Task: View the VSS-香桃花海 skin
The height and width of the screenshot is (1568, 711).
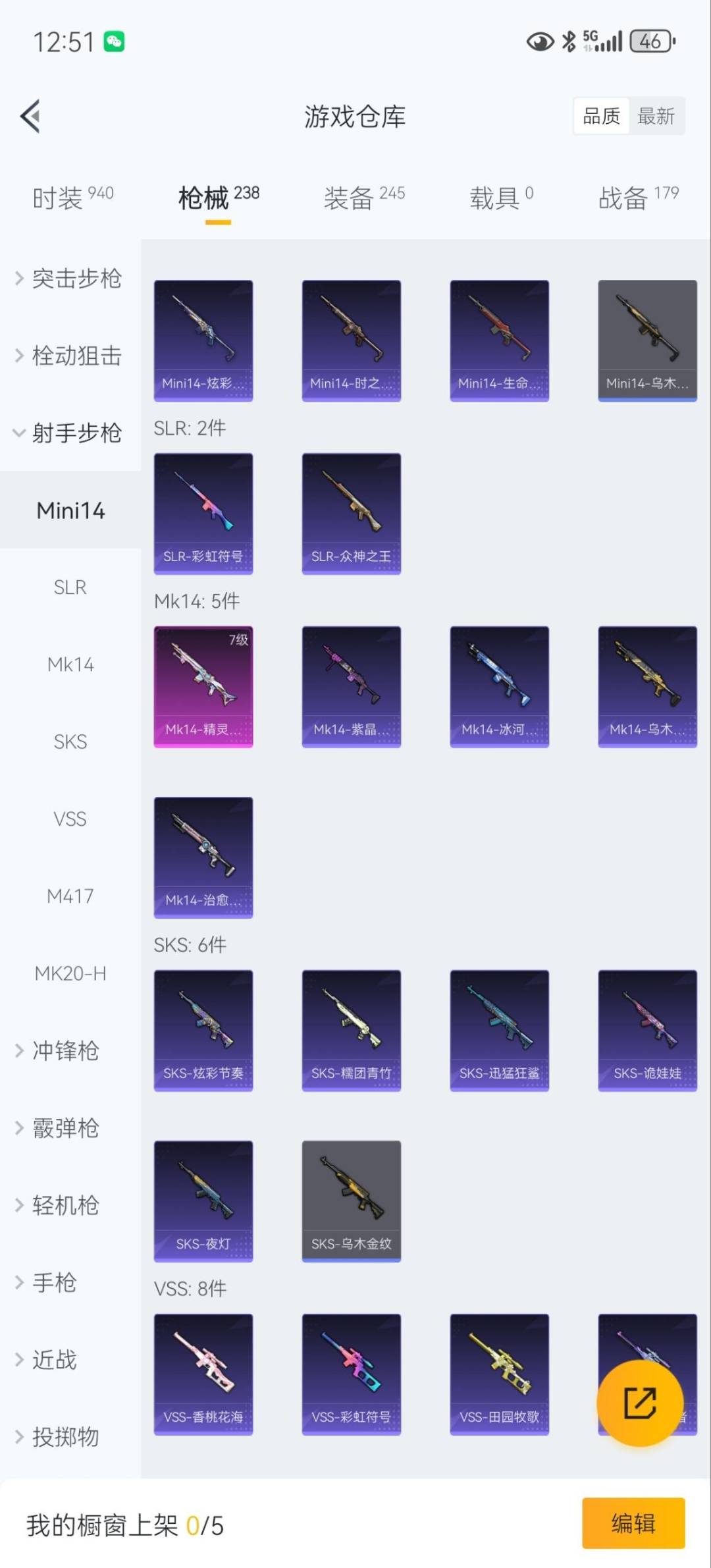Action: point(203,1374)
